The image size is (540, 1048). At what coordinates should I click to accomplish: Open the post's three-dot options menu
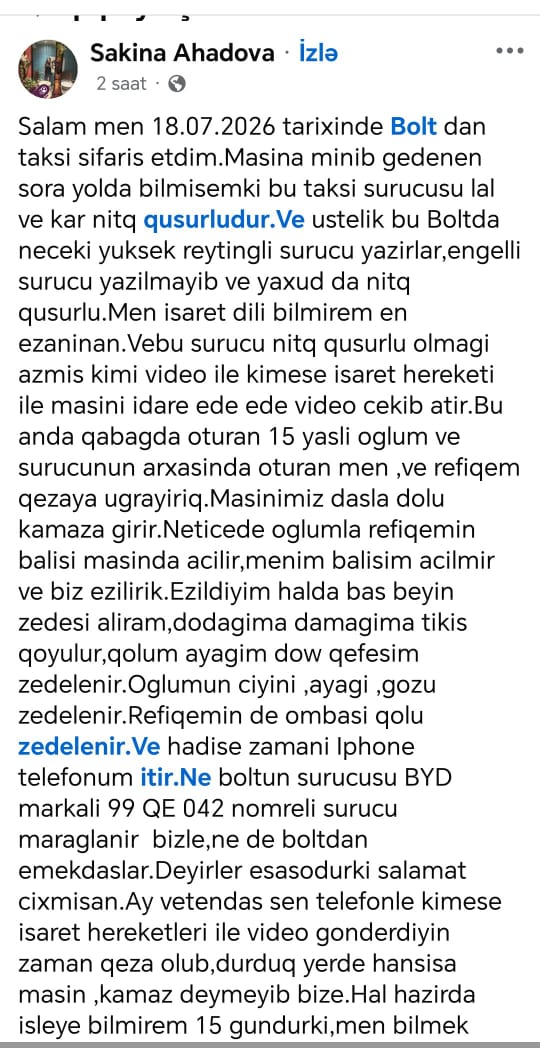click(509, 51)
